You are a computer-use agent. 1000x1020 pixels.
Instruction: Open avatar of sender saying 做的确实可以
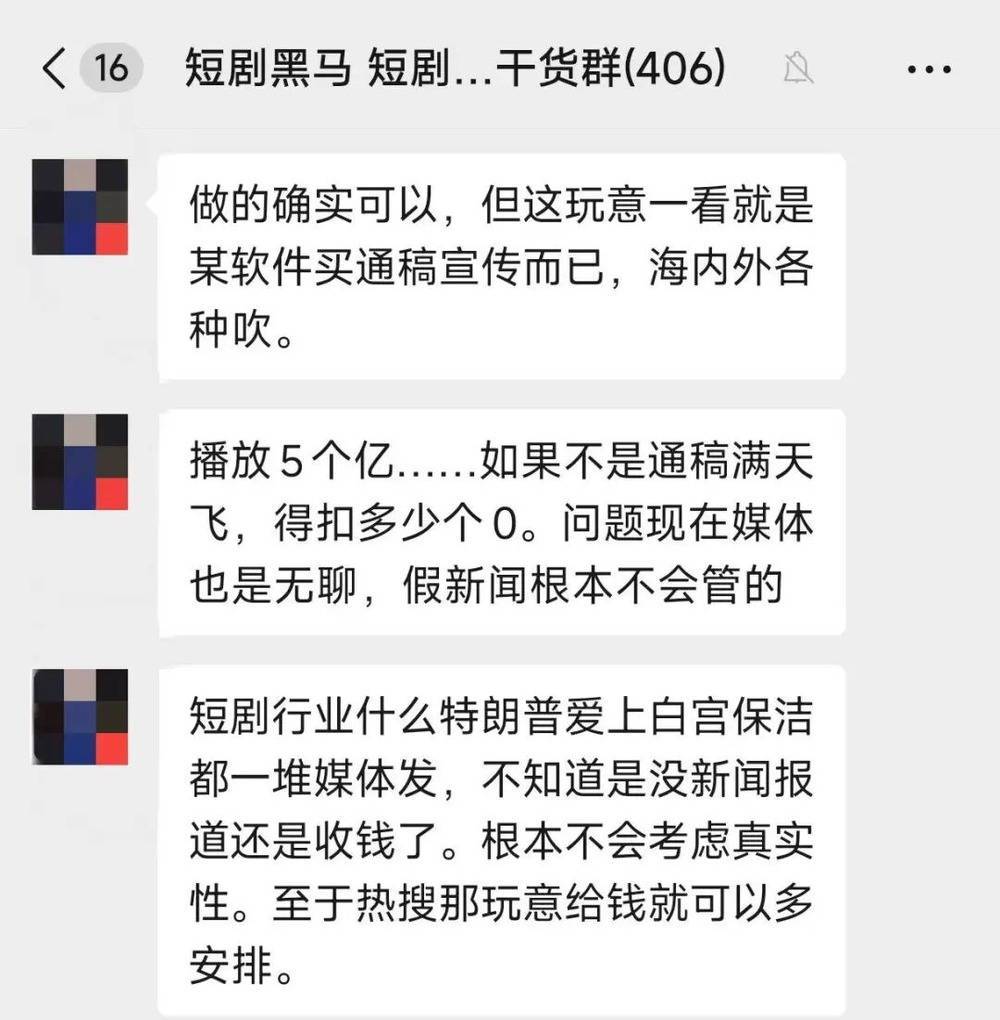[80, 207]
